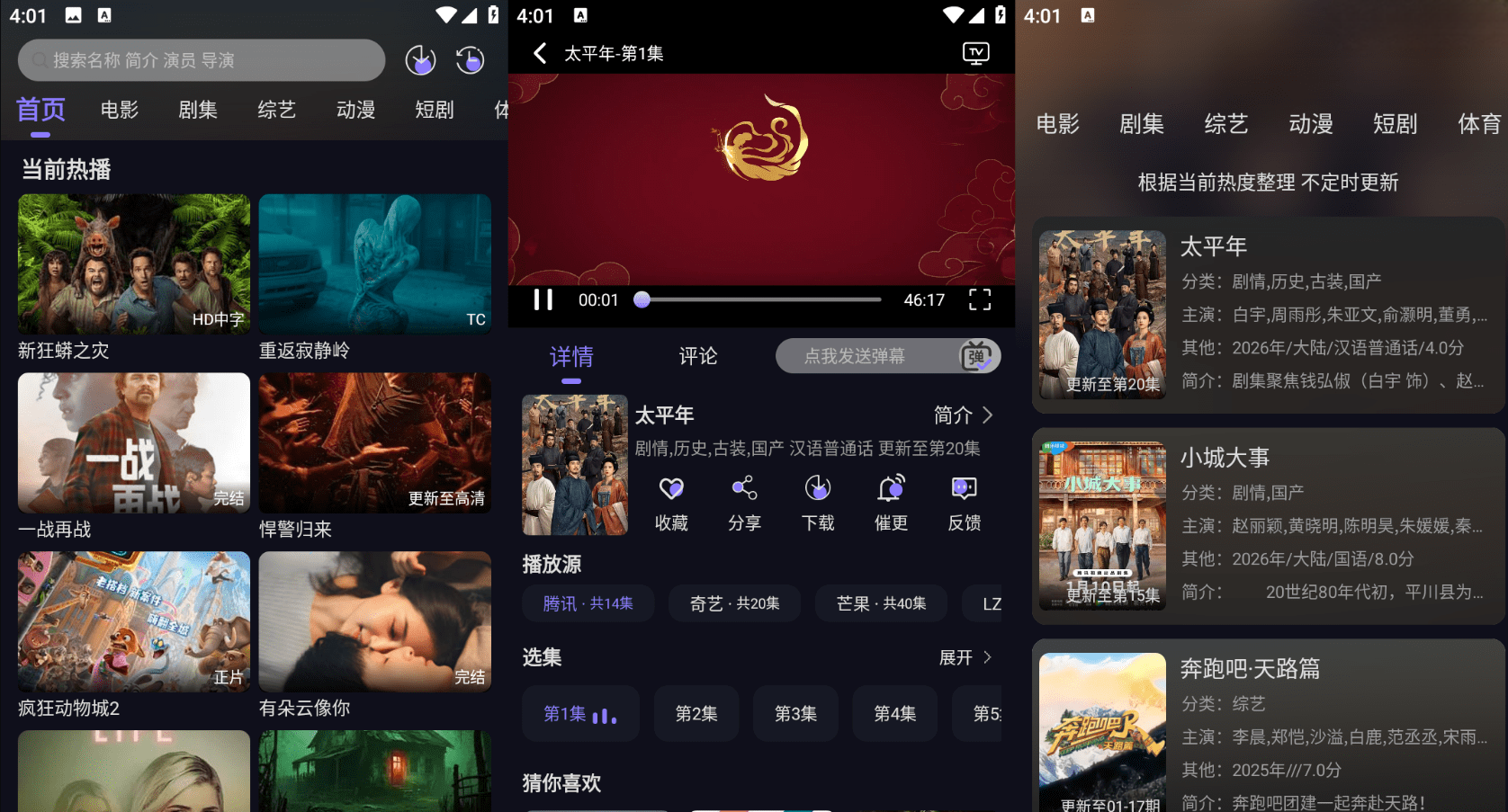
Task: Tap 催更 to request updates
Action: point(891,502)
